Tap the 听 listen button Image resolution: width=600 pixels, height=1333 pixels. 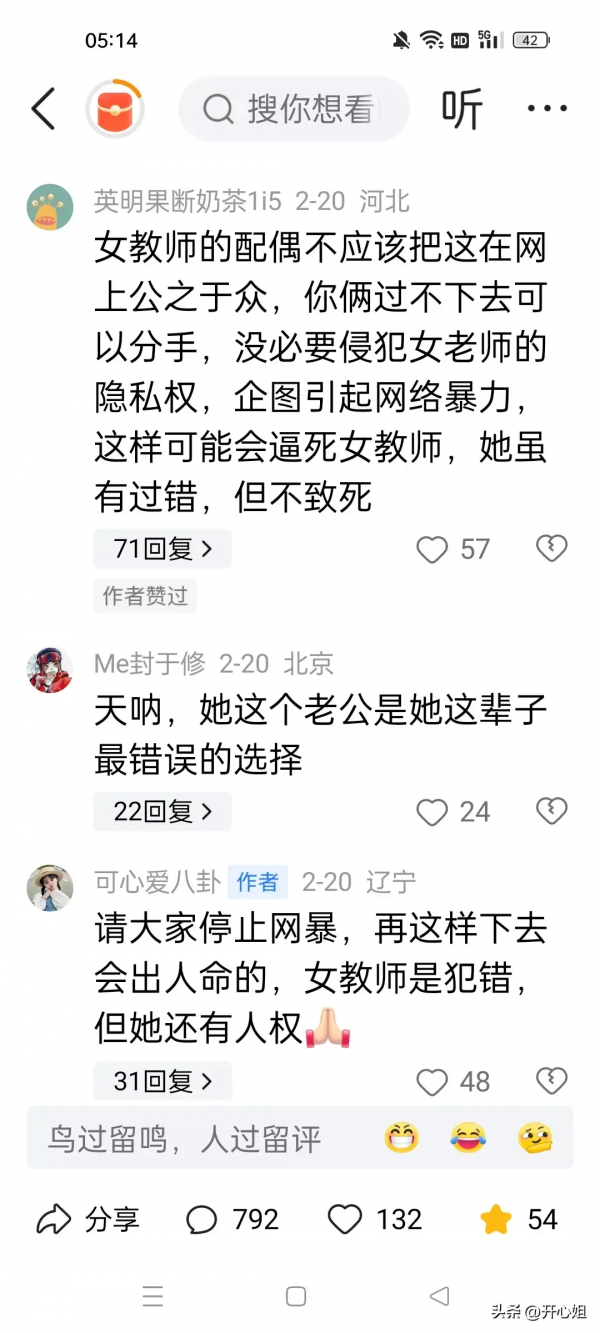pyautogui.click(x=462, y=109)
